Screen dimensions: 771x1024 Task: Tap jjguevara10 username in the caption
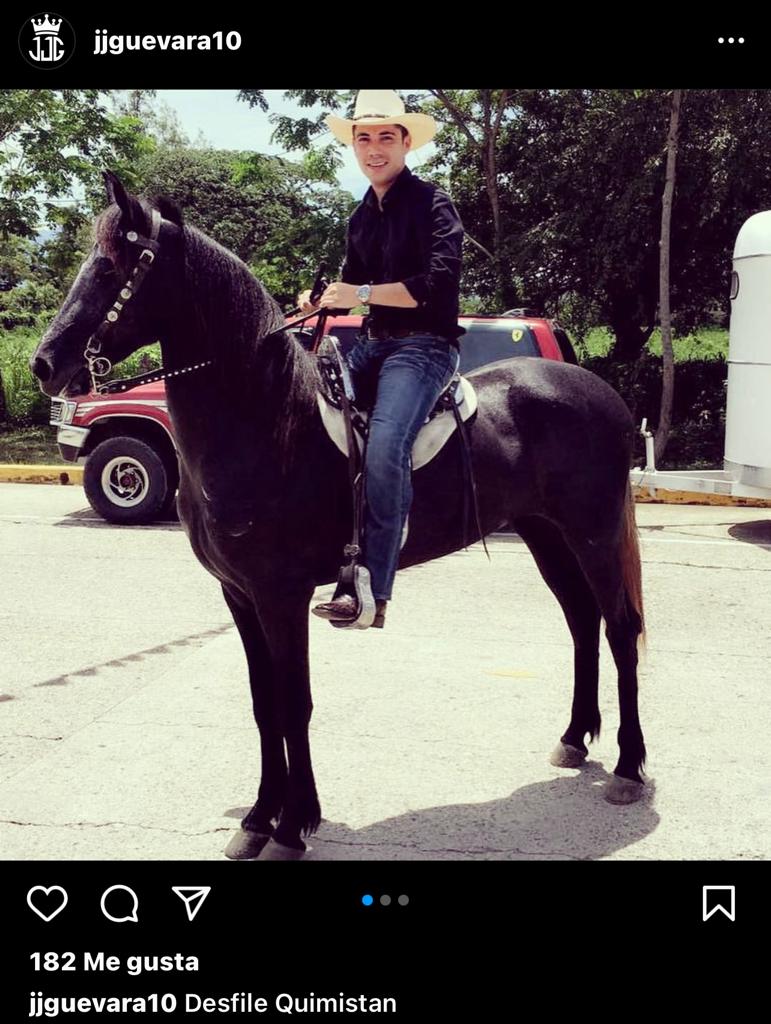(x=103, y=1003)
